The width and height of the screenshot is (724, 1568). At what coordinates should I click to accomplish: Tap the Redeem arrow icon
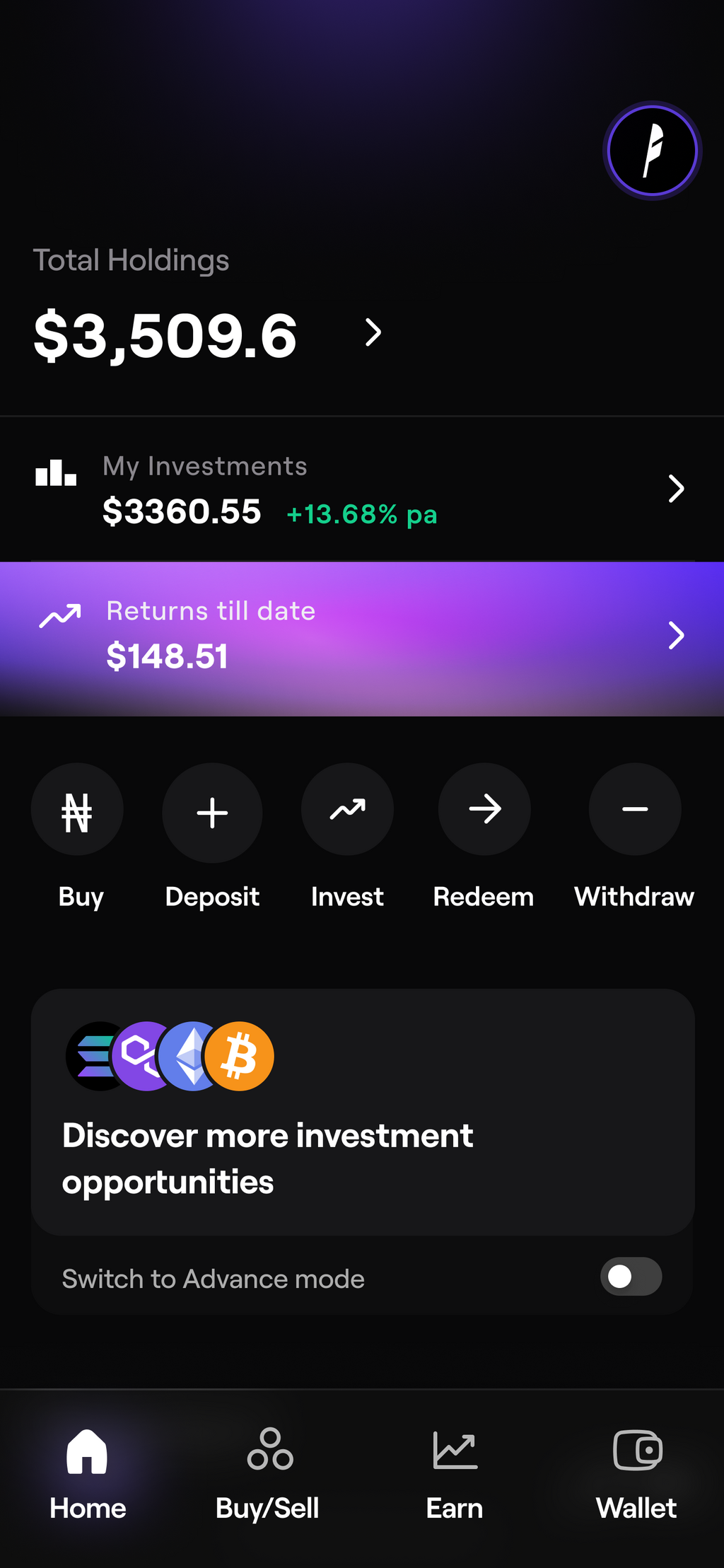pyautogui.click(x=484, y=810)
